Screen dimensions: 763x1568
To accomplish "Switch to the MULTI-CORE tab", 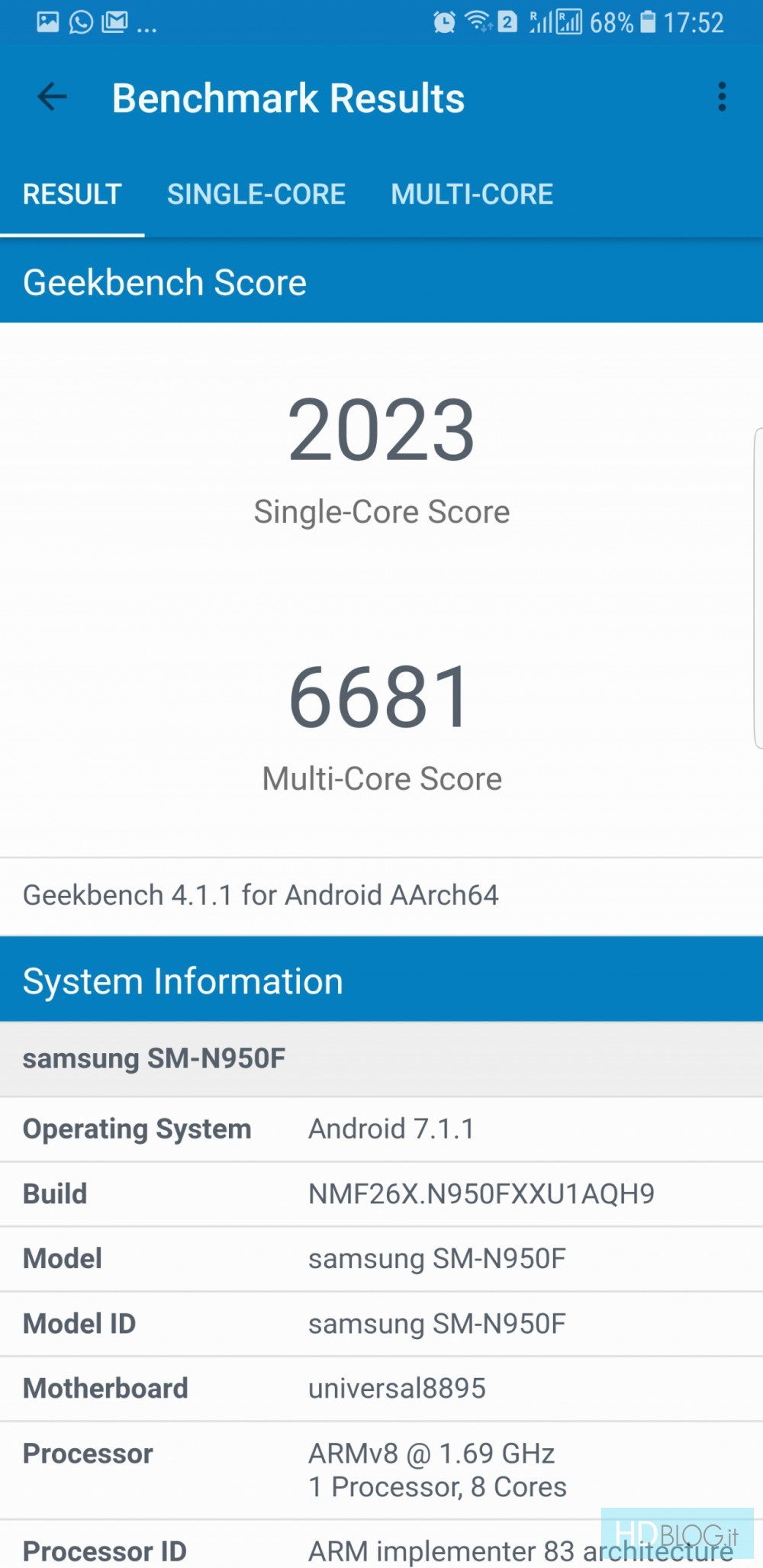I will pos(472,195).
